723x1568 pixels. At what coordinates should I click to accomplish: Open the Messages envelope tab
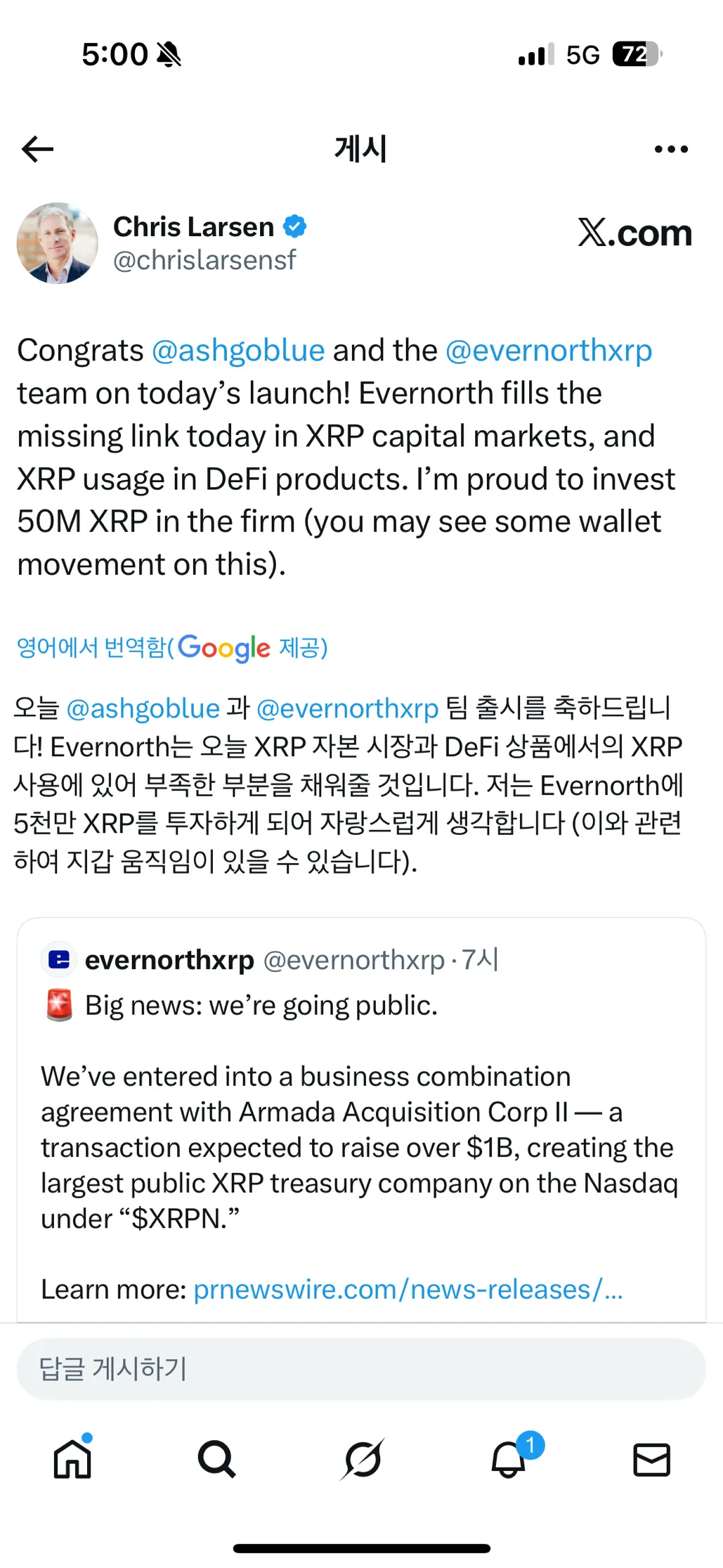[651, 1459]
